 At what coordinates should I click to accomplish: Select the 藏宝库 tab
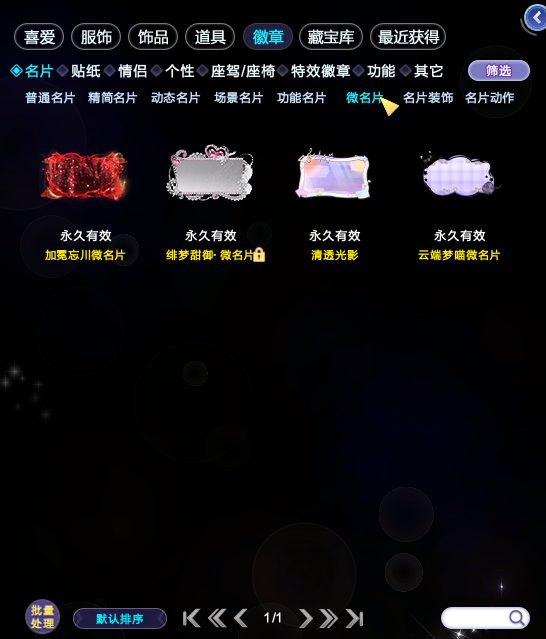(330, 37)
